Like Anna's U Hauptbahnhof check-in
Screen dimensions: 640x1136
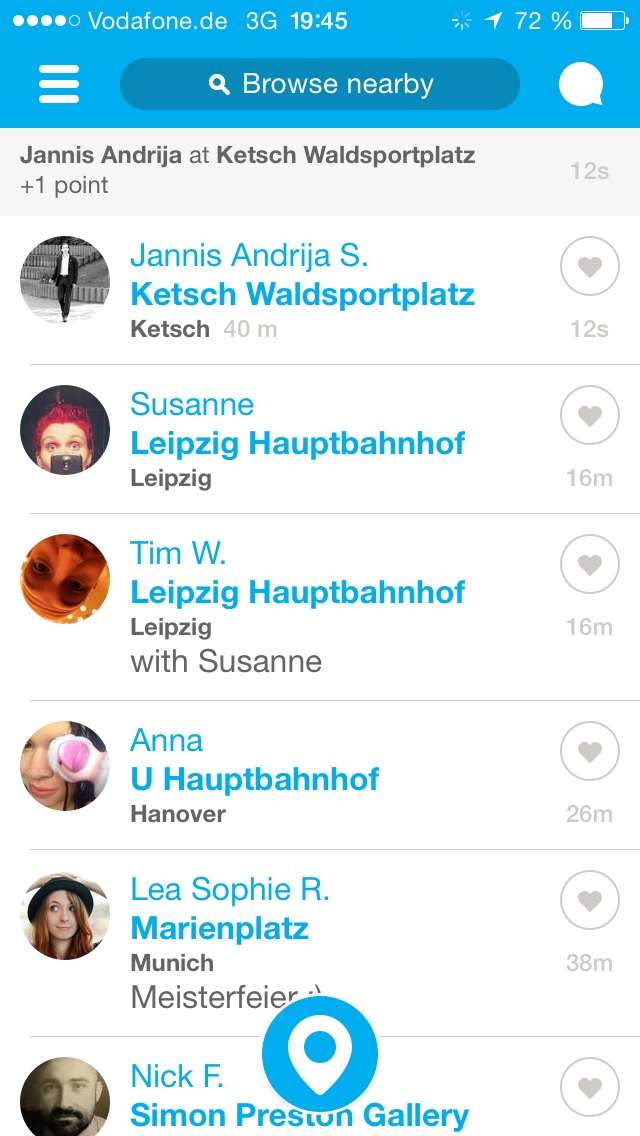tap(590, 751)
